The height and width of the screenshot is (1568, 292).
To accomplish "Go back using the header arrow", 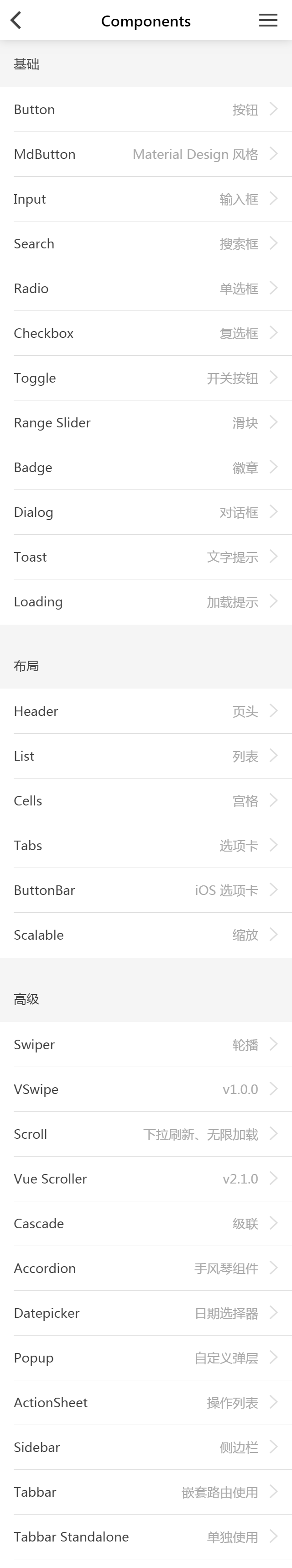I will (16, 21).
